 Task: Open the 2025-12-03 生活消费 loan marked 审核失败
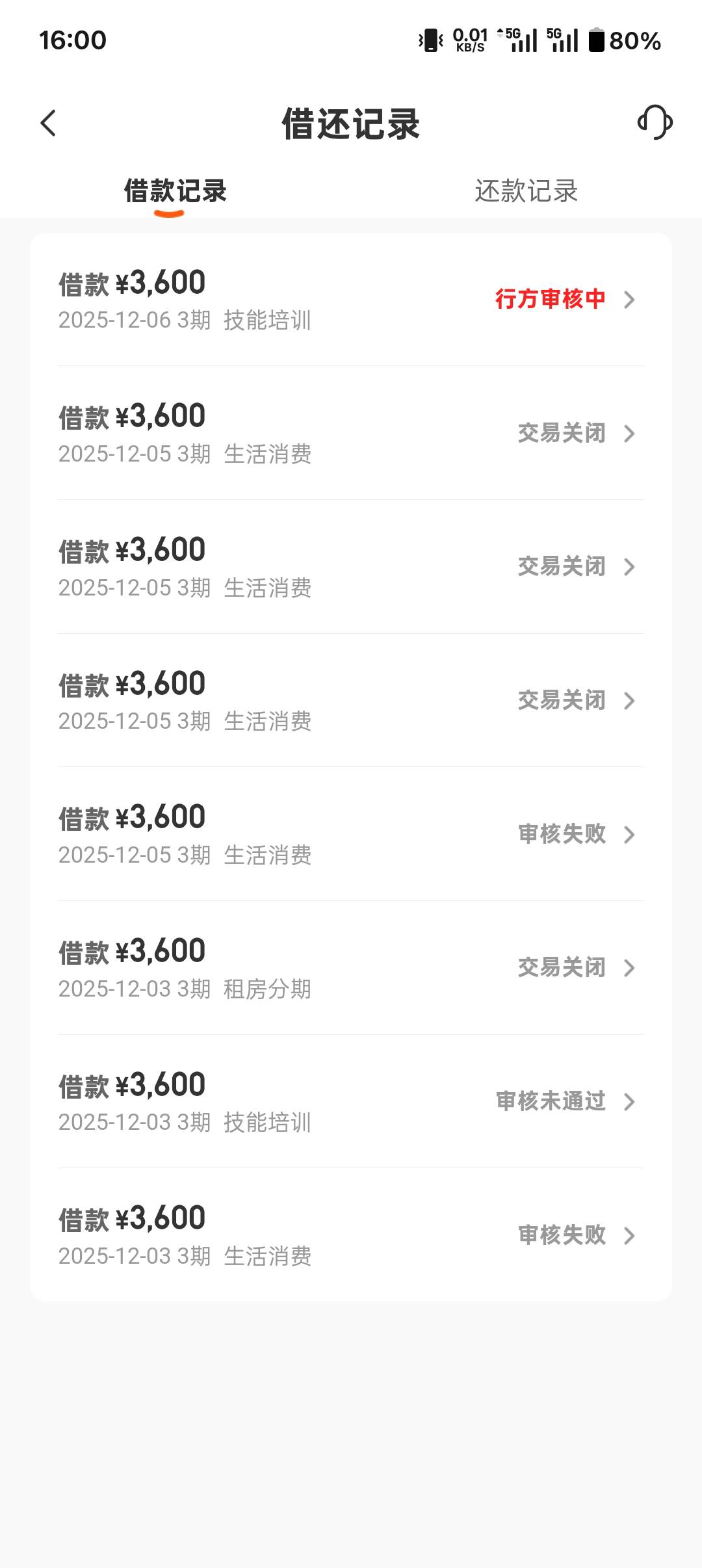(351, 1235)
